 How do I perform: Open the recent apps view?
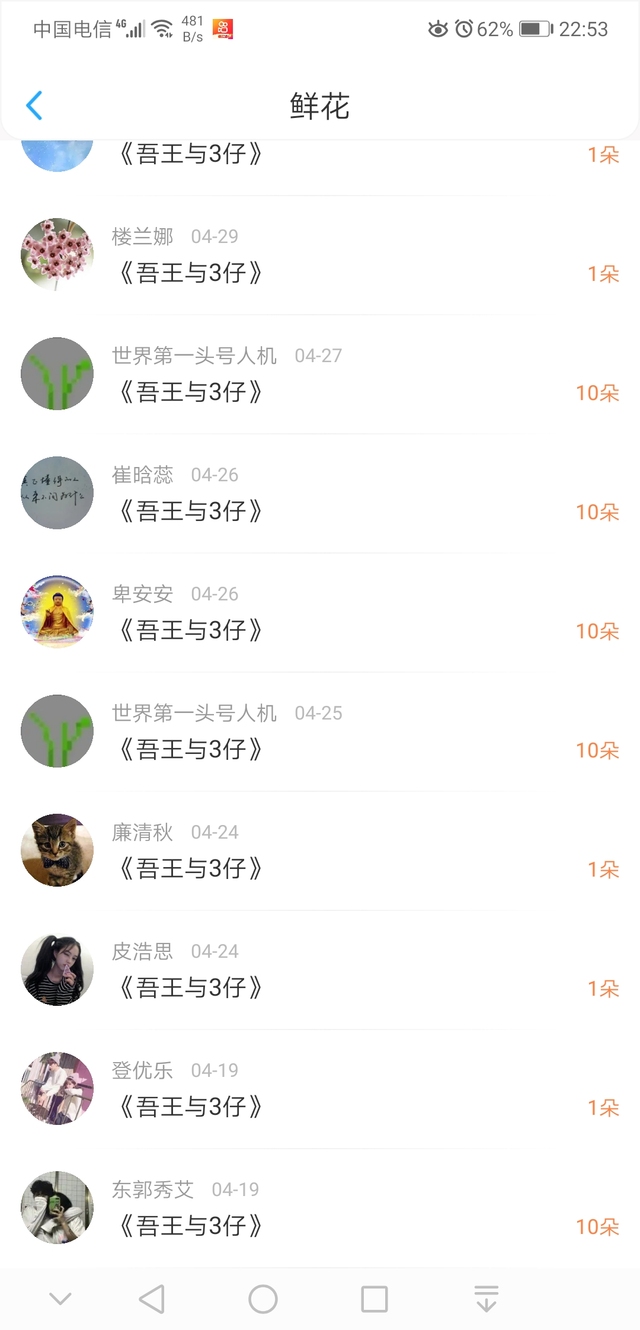(x=374, y=1299)
